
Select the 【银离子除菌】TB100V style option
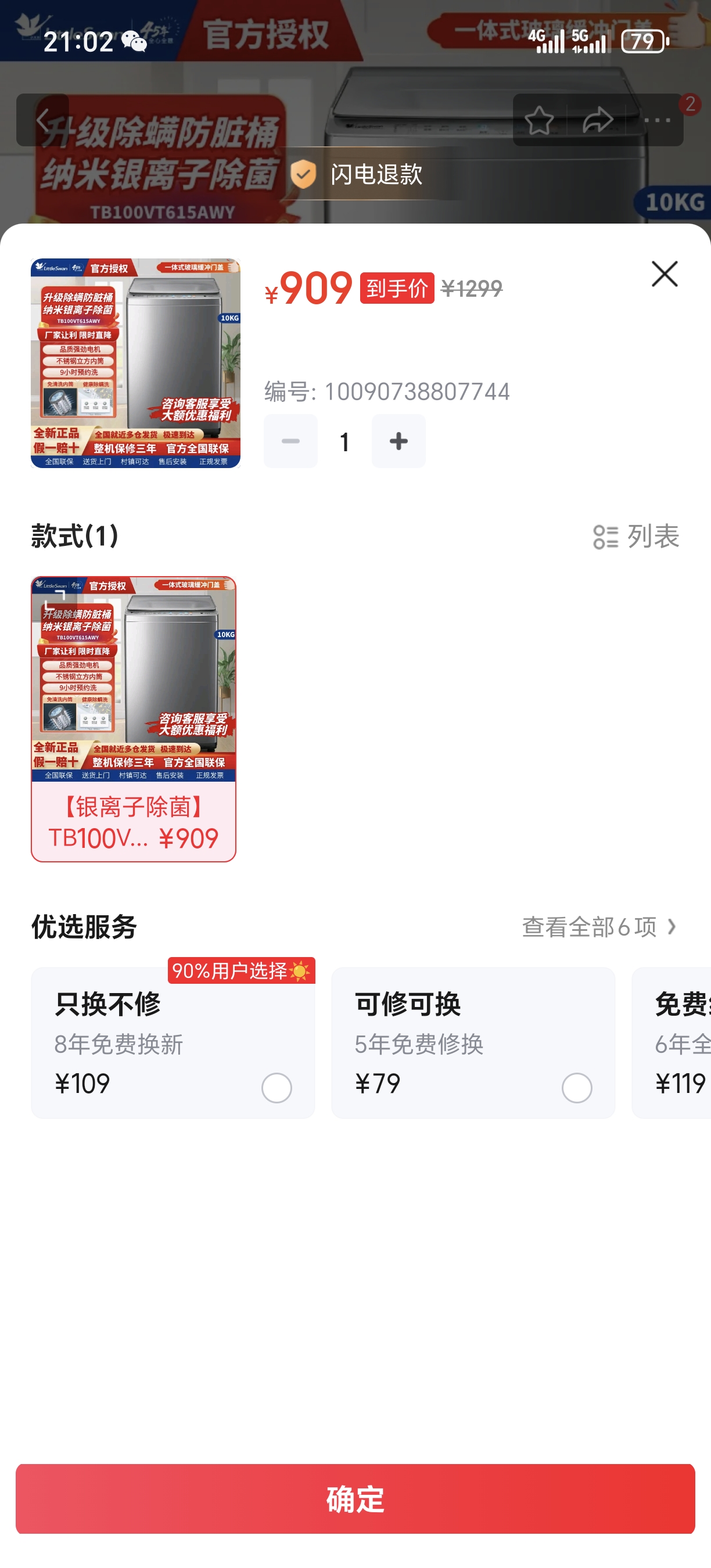pyautogui.click(x=134, y=719)
